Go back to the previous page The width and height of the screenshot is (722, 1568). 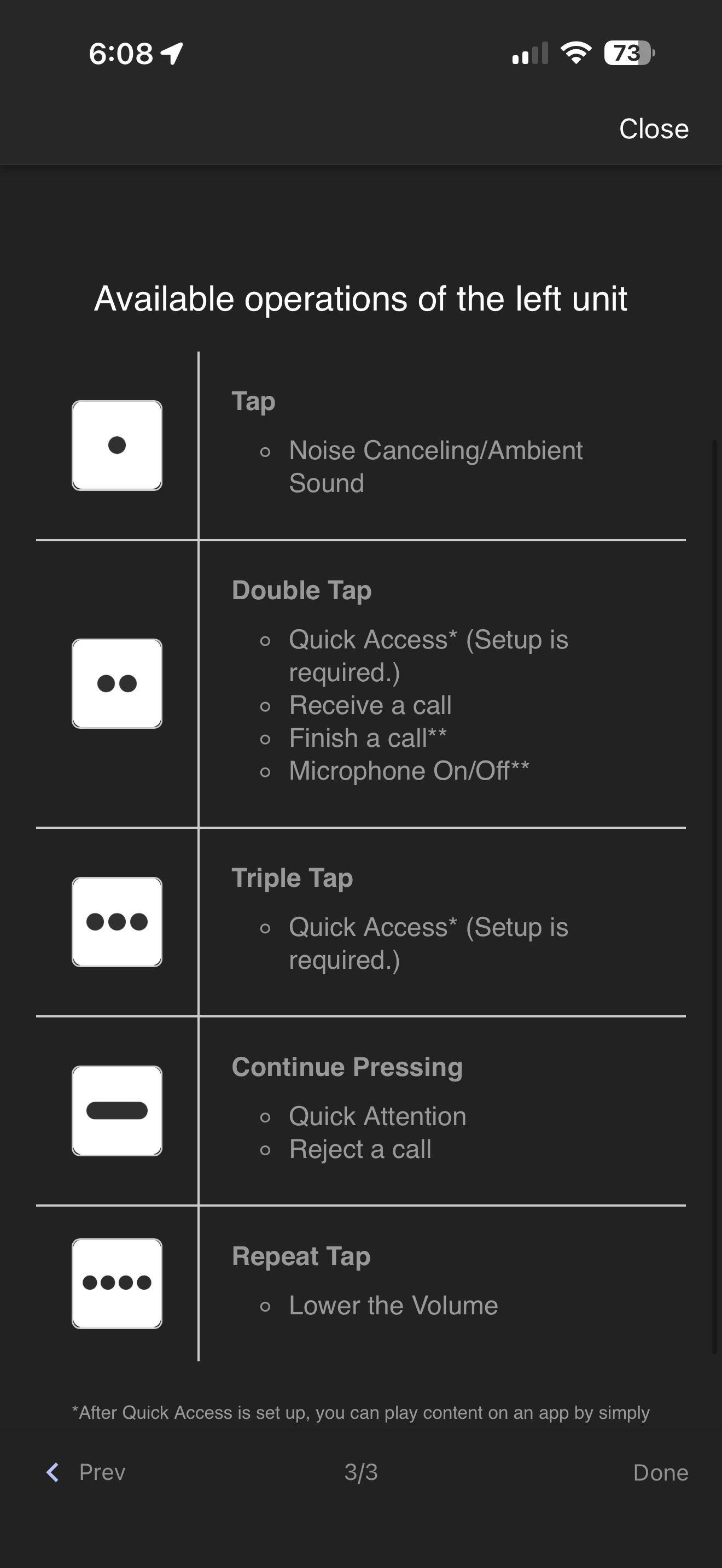pos(86,1472)
